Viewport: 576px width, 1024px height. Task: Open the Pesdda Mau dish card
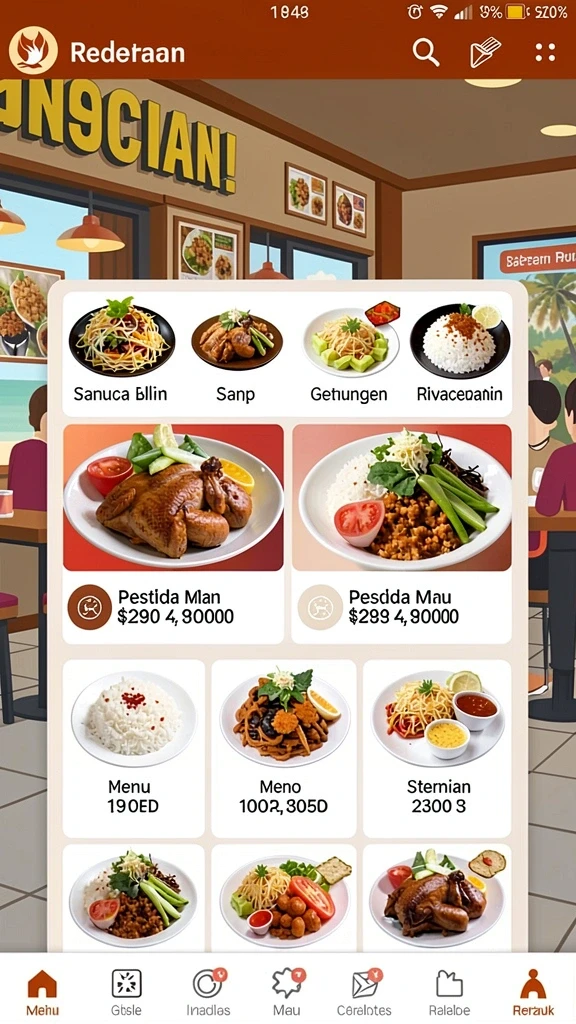coord(402,534)
